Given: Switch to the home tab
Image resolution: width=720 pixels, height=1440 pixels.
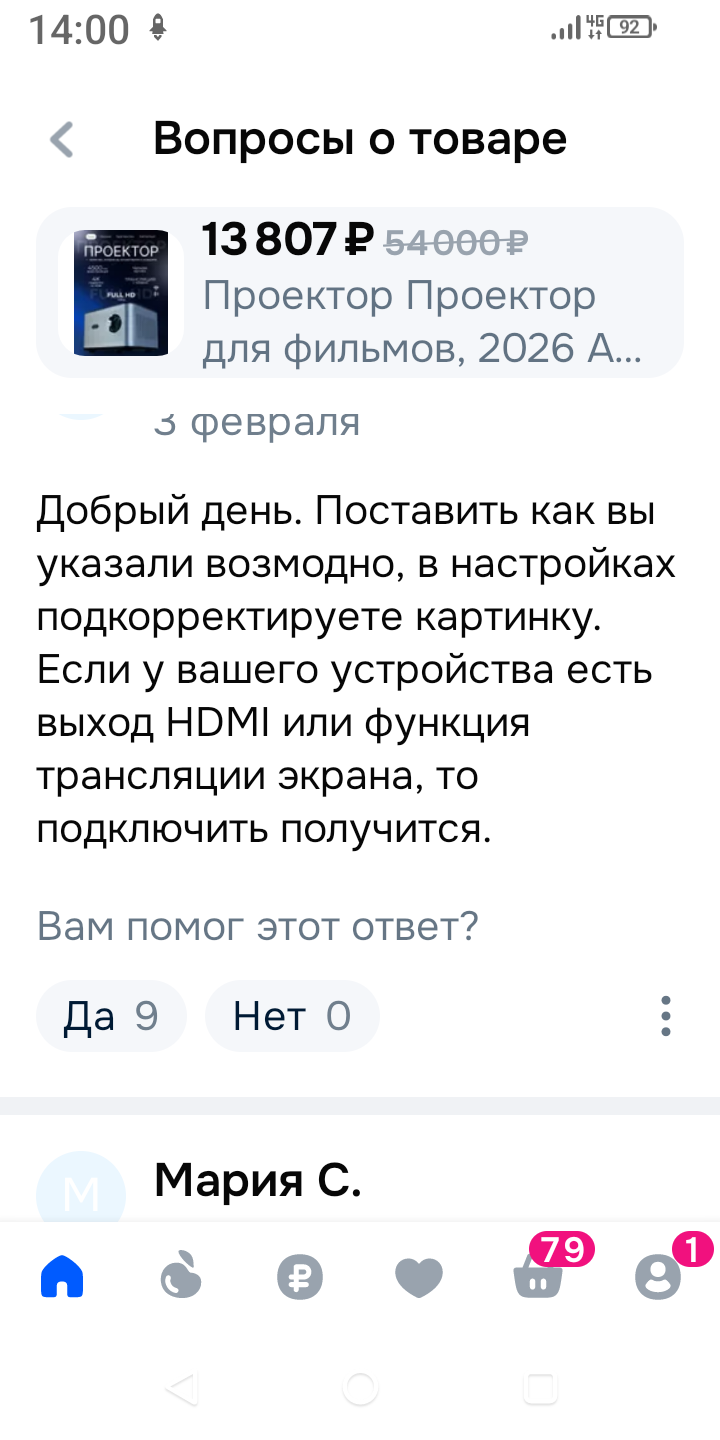Looking at the screenshot, I should click(x=62, y=1277).
